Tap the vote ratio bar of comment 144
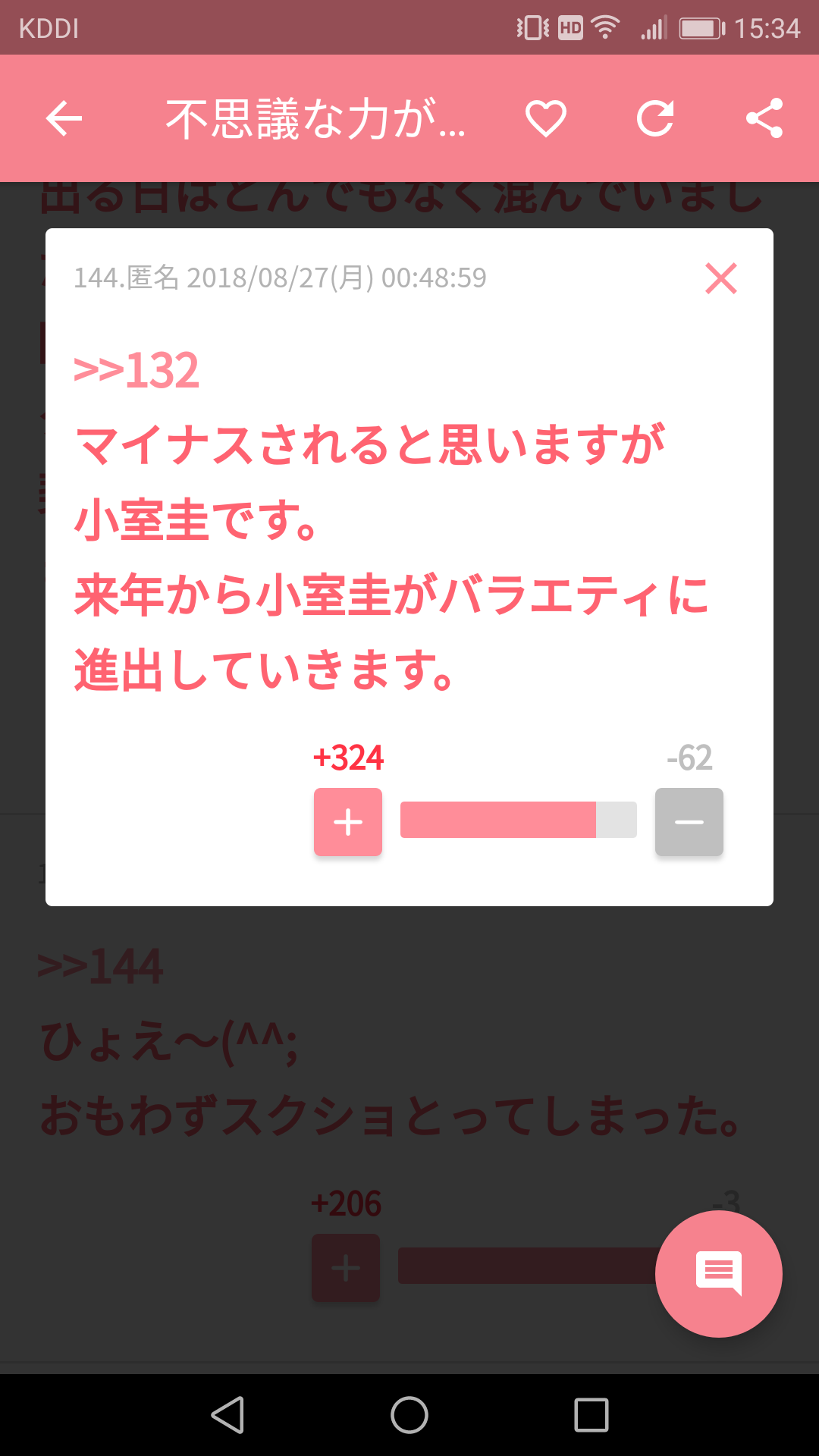 (x=518, y=821)
